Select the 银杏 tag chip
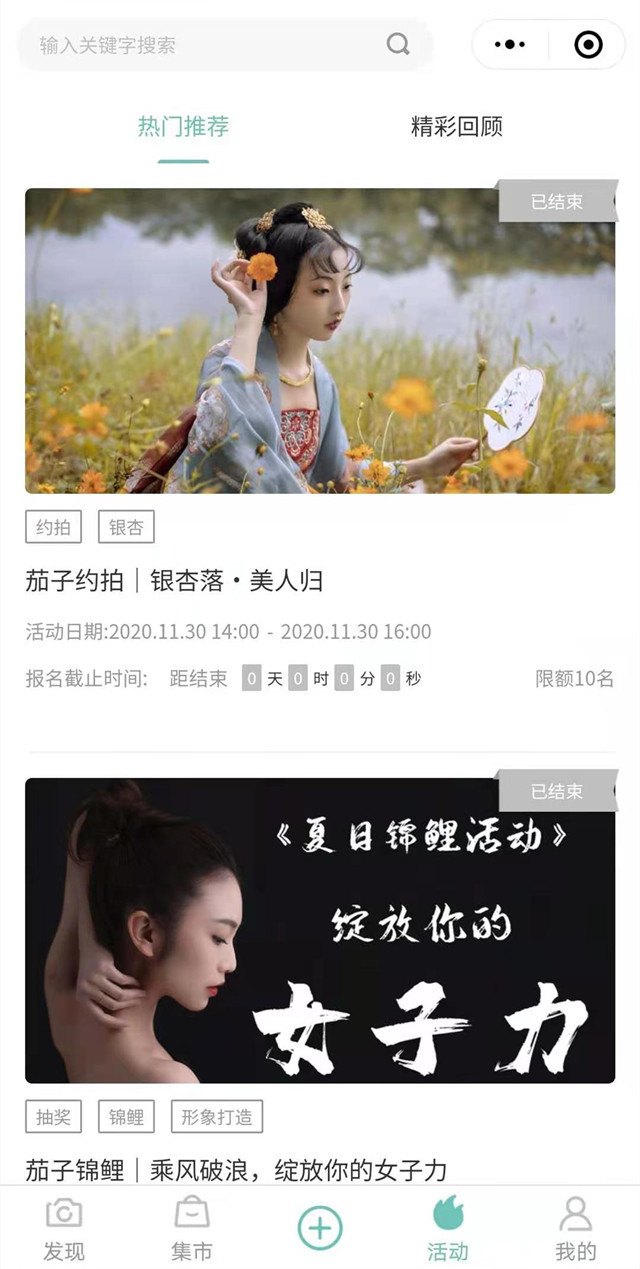The width and height of the screenshot is (640, 1269). click(126, 527)
